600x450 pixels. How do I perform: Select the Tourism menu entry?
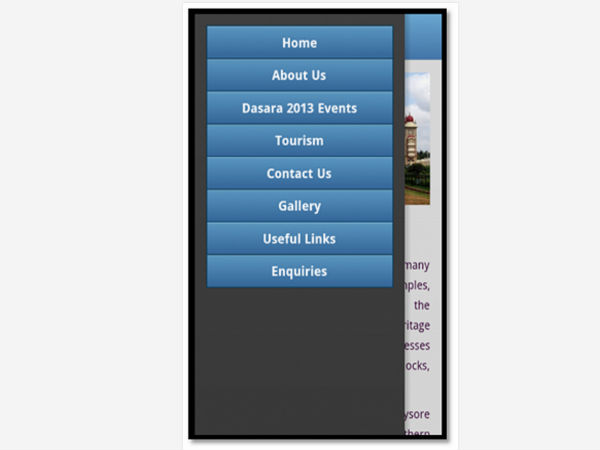pyautogui.click(x=299, y=141)
